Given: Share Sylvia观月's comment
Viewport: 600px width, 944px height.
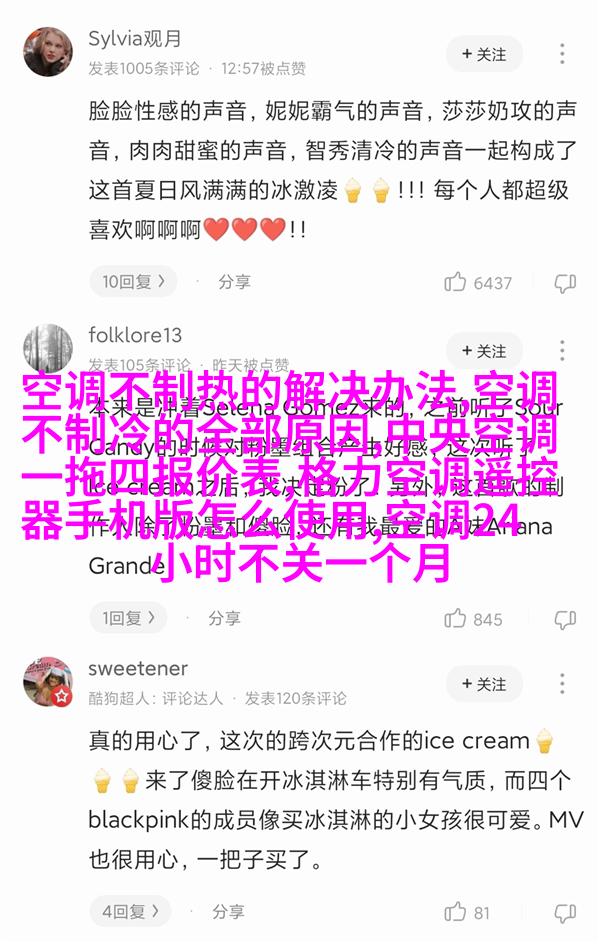Looking at the screenshot, I should tap(225, 282).
